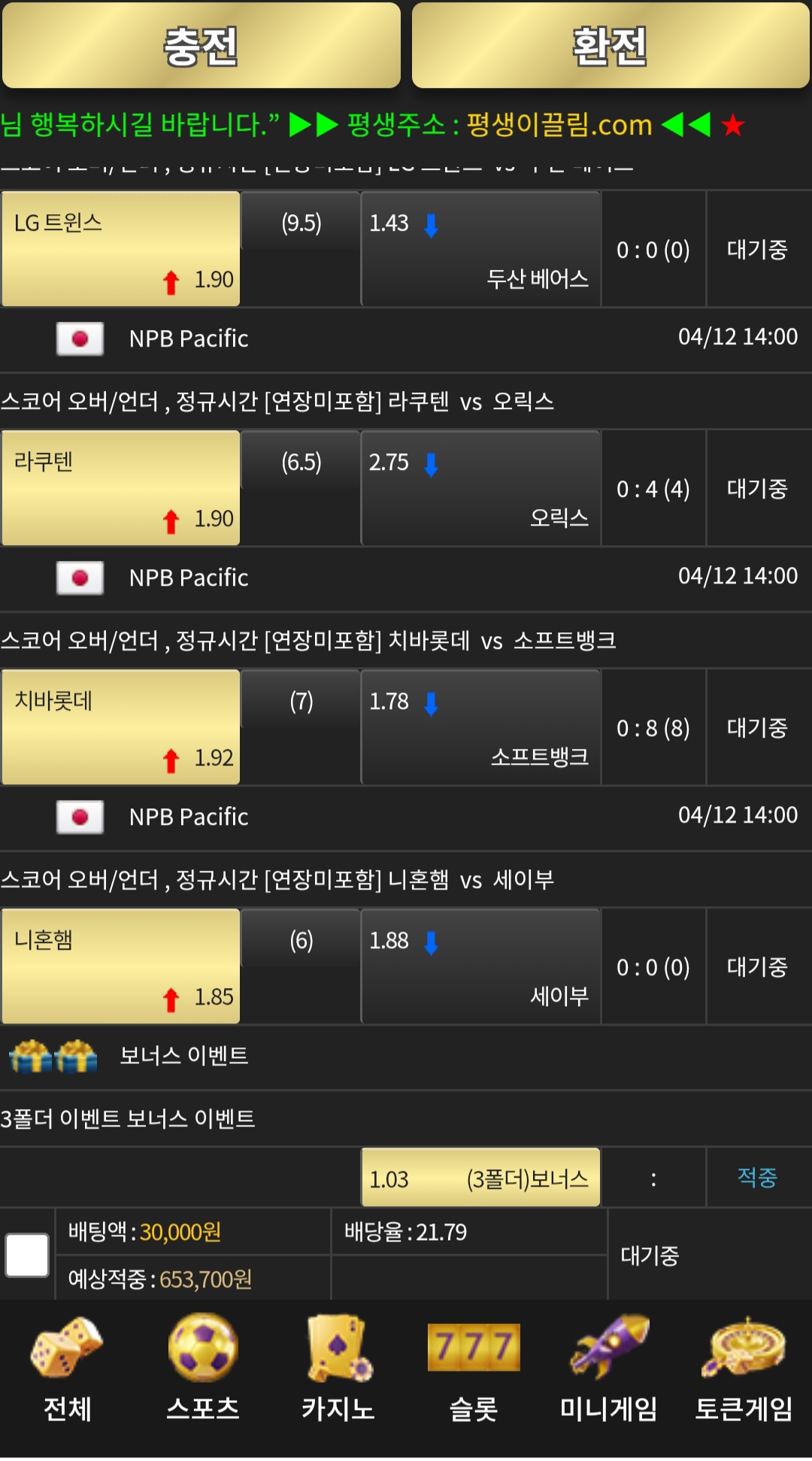Image resolution: width=812 pixels, height=1461 pixels.
Task: Choose the 니혼햄 1.85 odds cell
Action: click(121, 966)
